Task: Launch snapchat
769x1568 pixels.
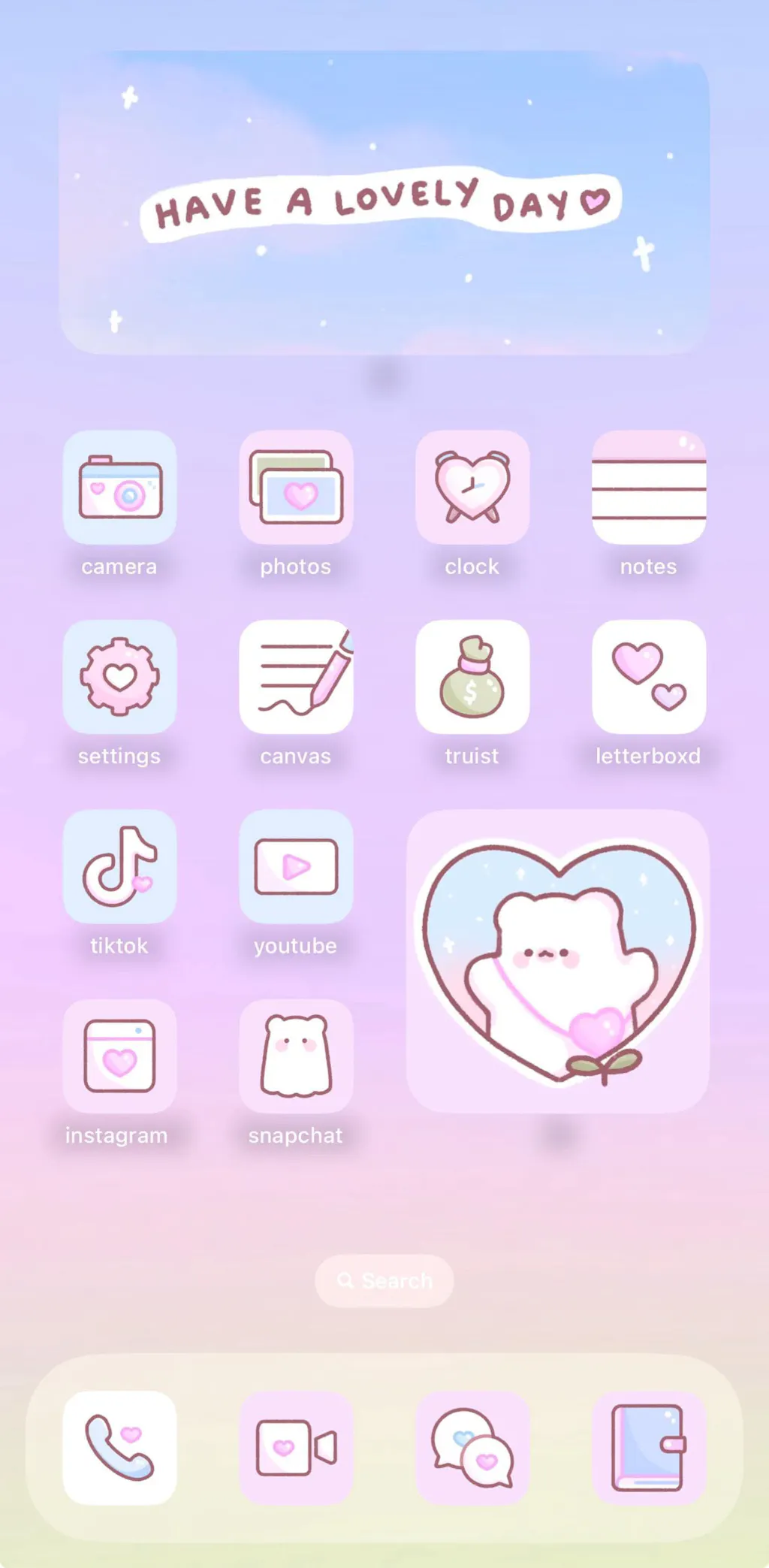Action: [296, 1056]
